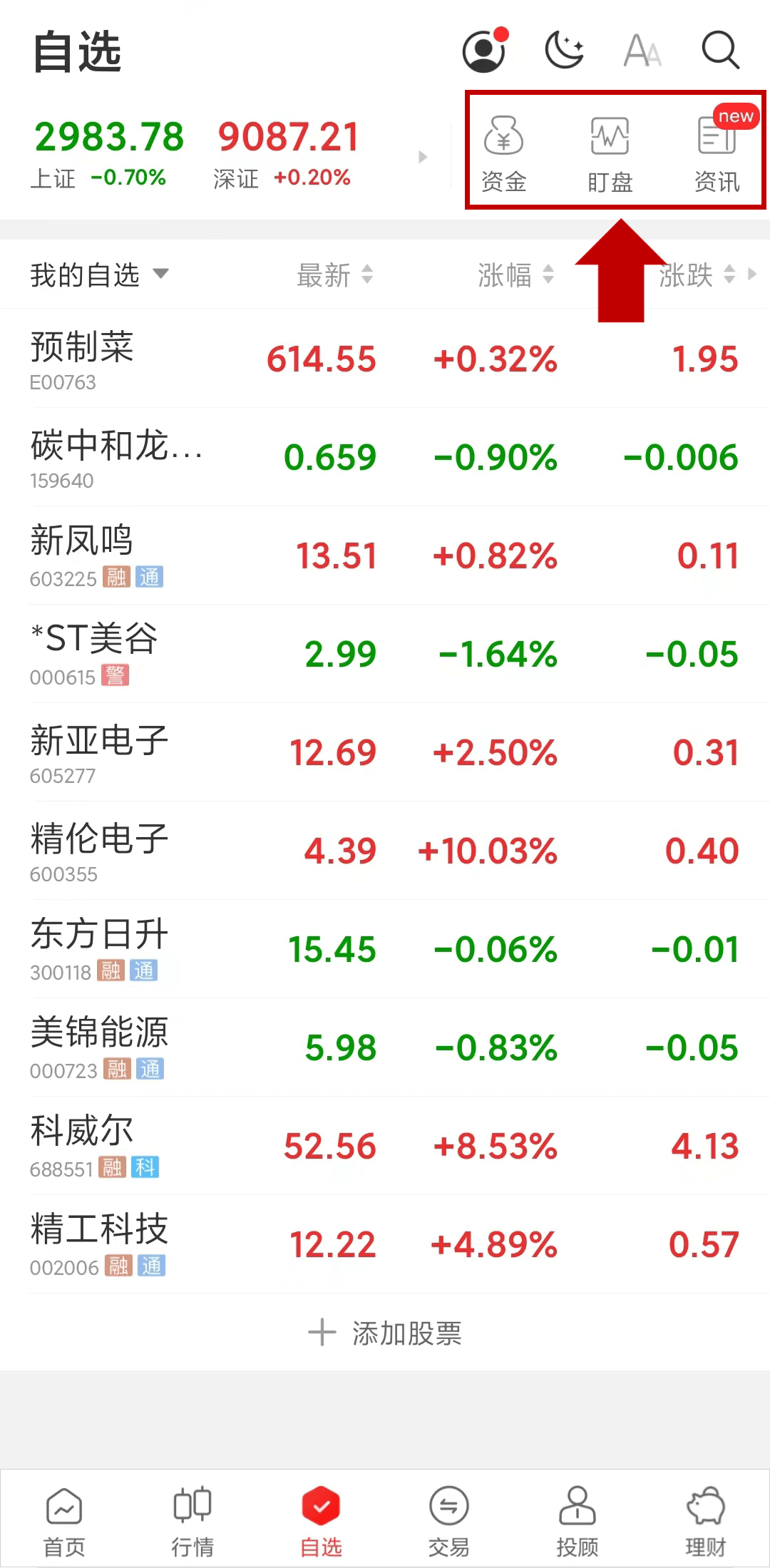Image resolution: width=770 pixels, height=1568 pixels.
Task: Change font size with the Aa icon
Action: [642, 51]
